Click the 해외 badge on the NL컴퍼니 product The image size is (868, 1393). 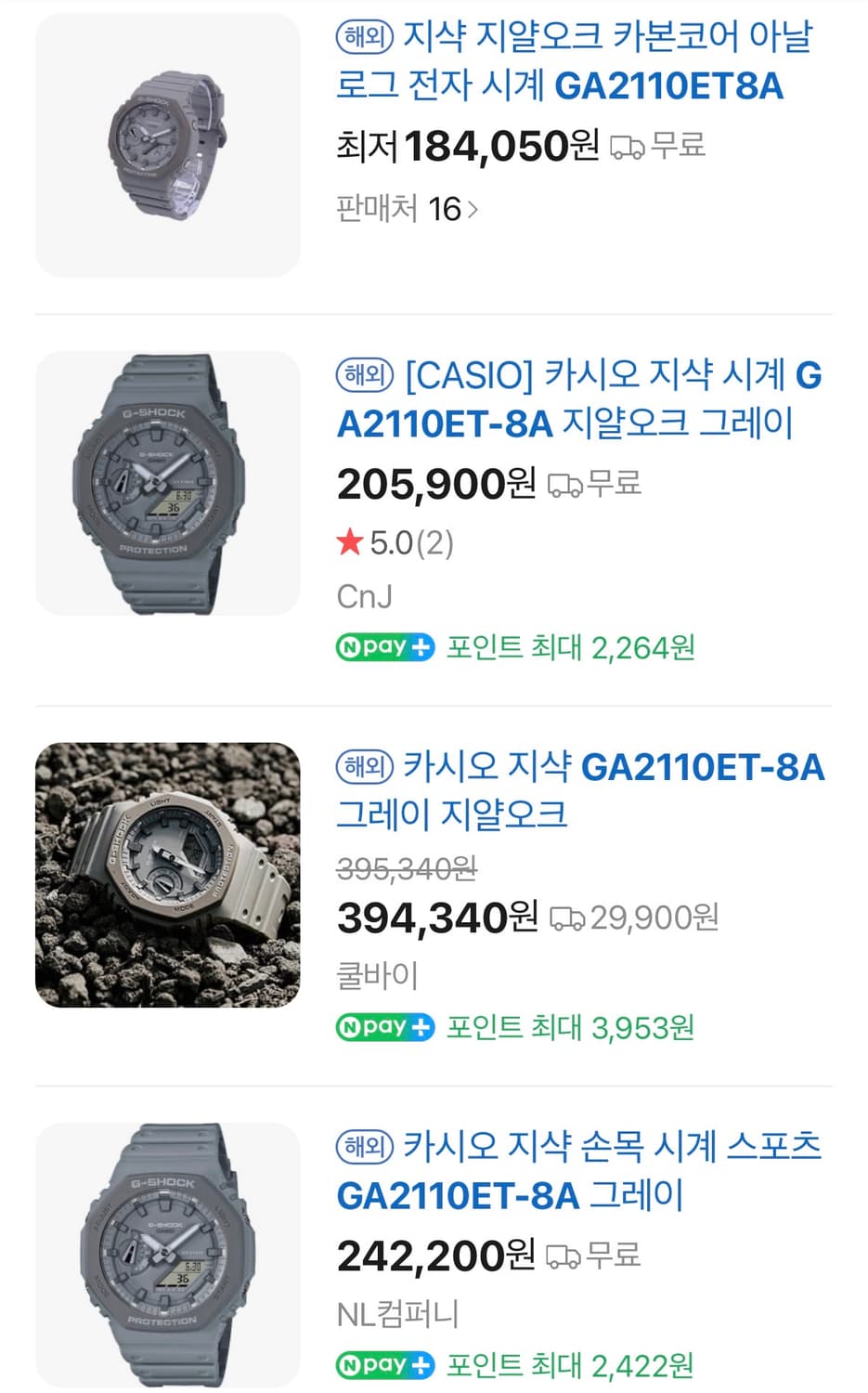[365, 1148]
